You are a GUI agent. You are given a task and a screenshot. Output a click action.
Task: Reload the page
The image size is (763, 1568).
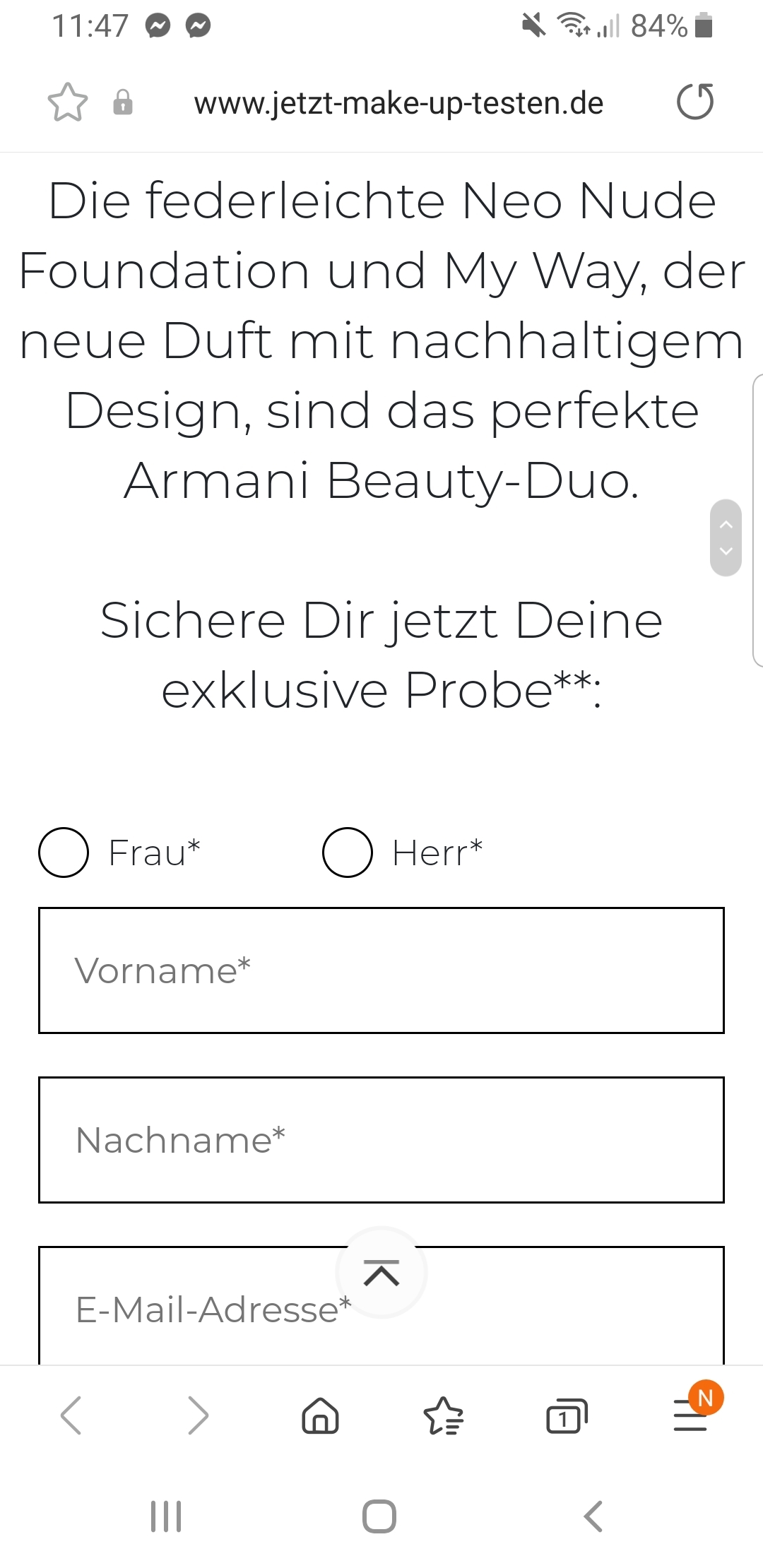[695, 102]
